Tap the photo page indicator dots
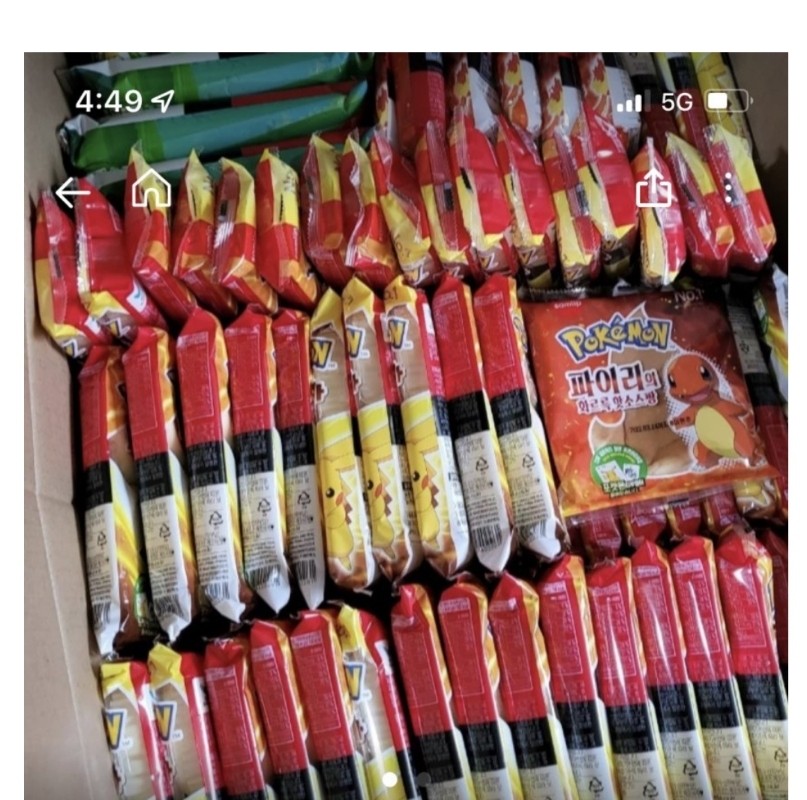807x800 pixels. pos(406,779)
